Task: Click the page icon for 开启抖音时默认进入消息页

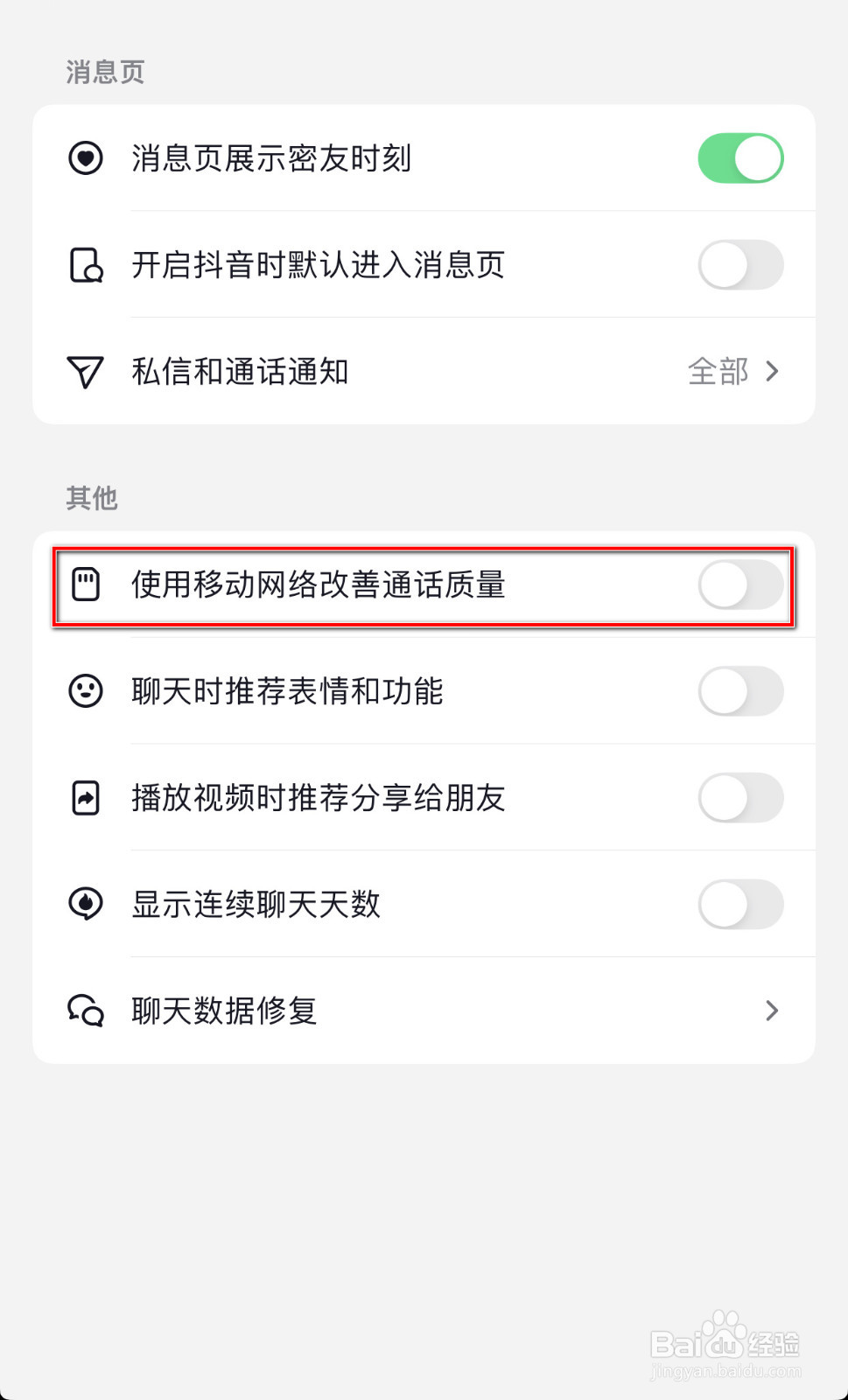Action: click(x=84, y=265)
